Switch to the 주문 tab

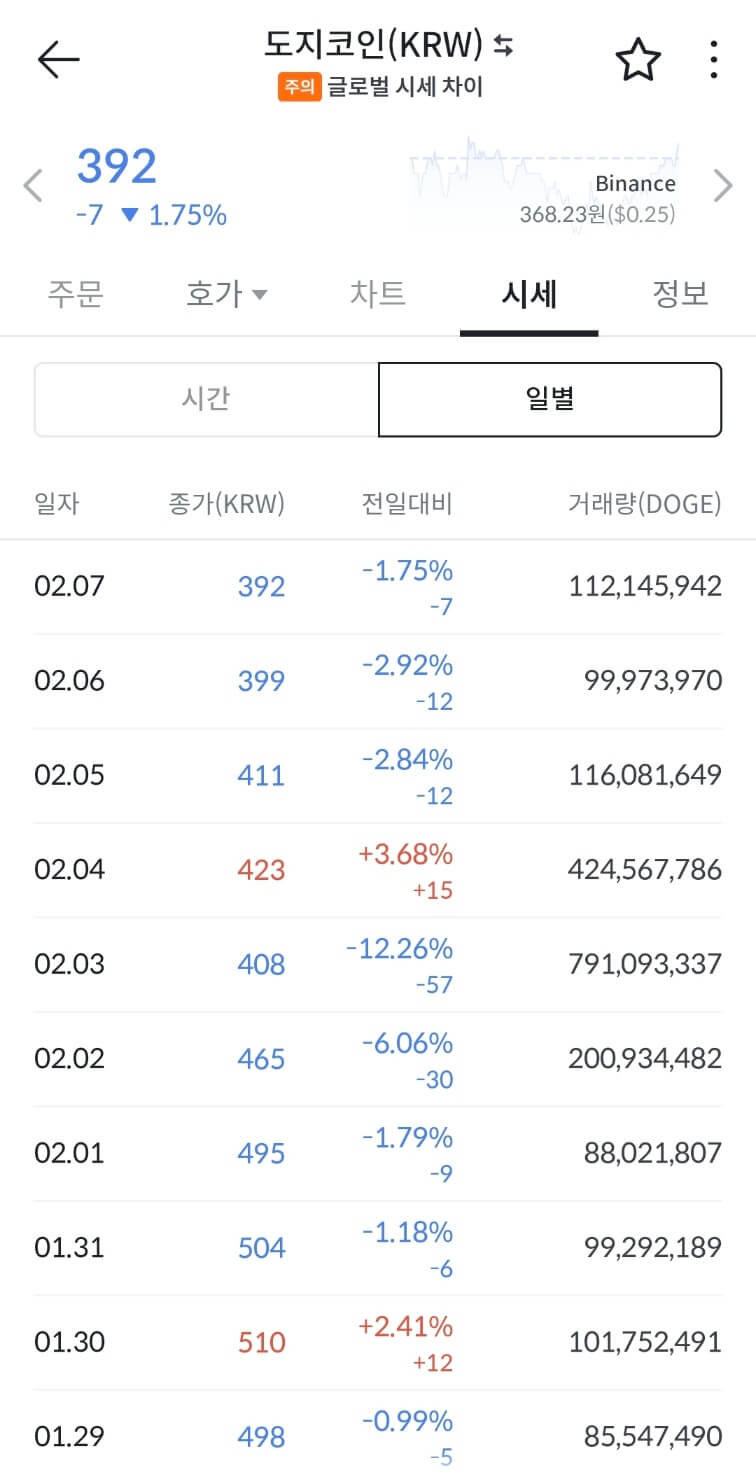pos(75,293)
